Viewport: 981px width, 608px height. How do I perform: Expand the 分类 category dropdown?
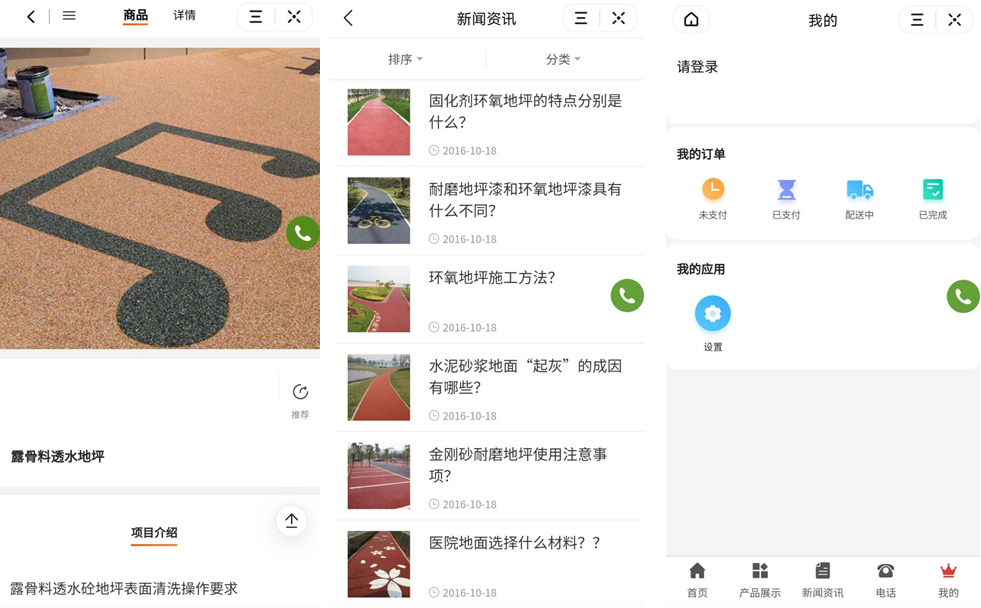click(x=563, y=60)
